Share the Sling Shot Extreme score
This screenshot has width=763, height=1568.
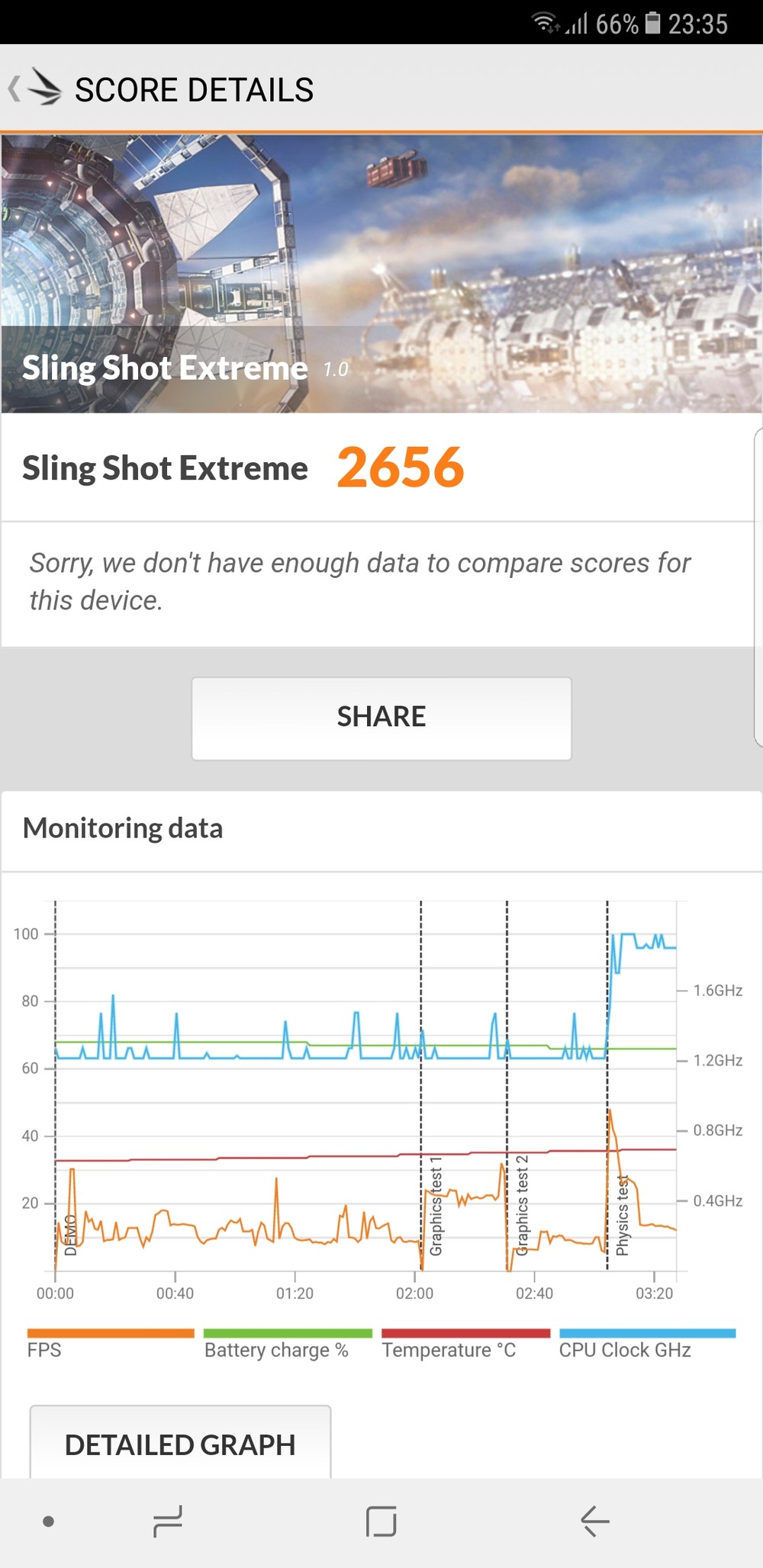[381, 718]
